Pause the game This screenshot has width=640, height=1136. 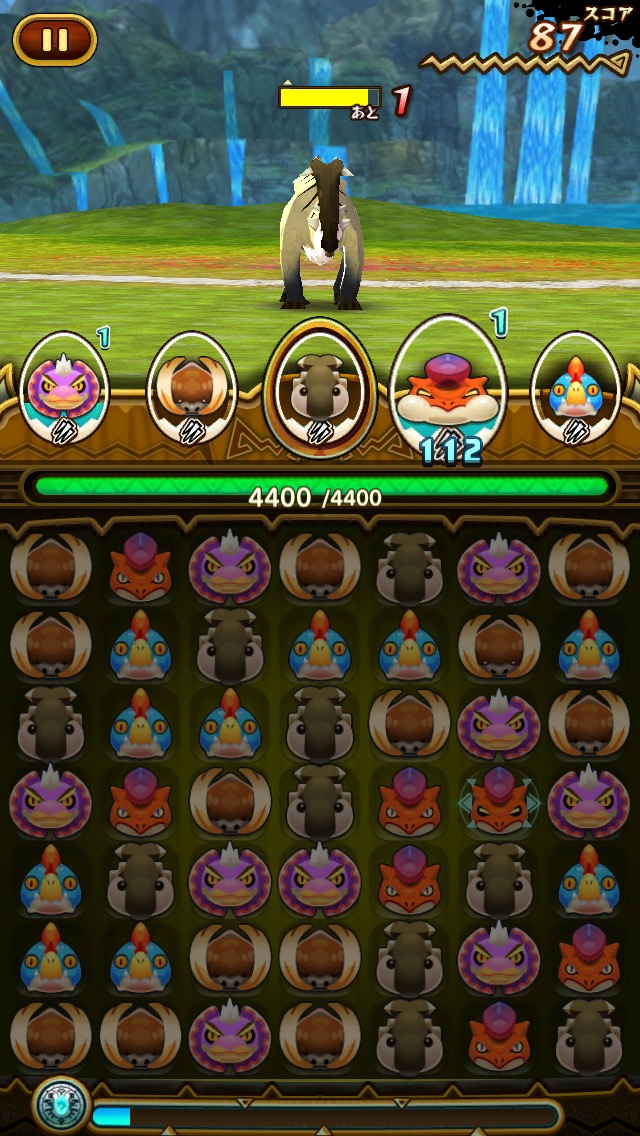(55, 40)
